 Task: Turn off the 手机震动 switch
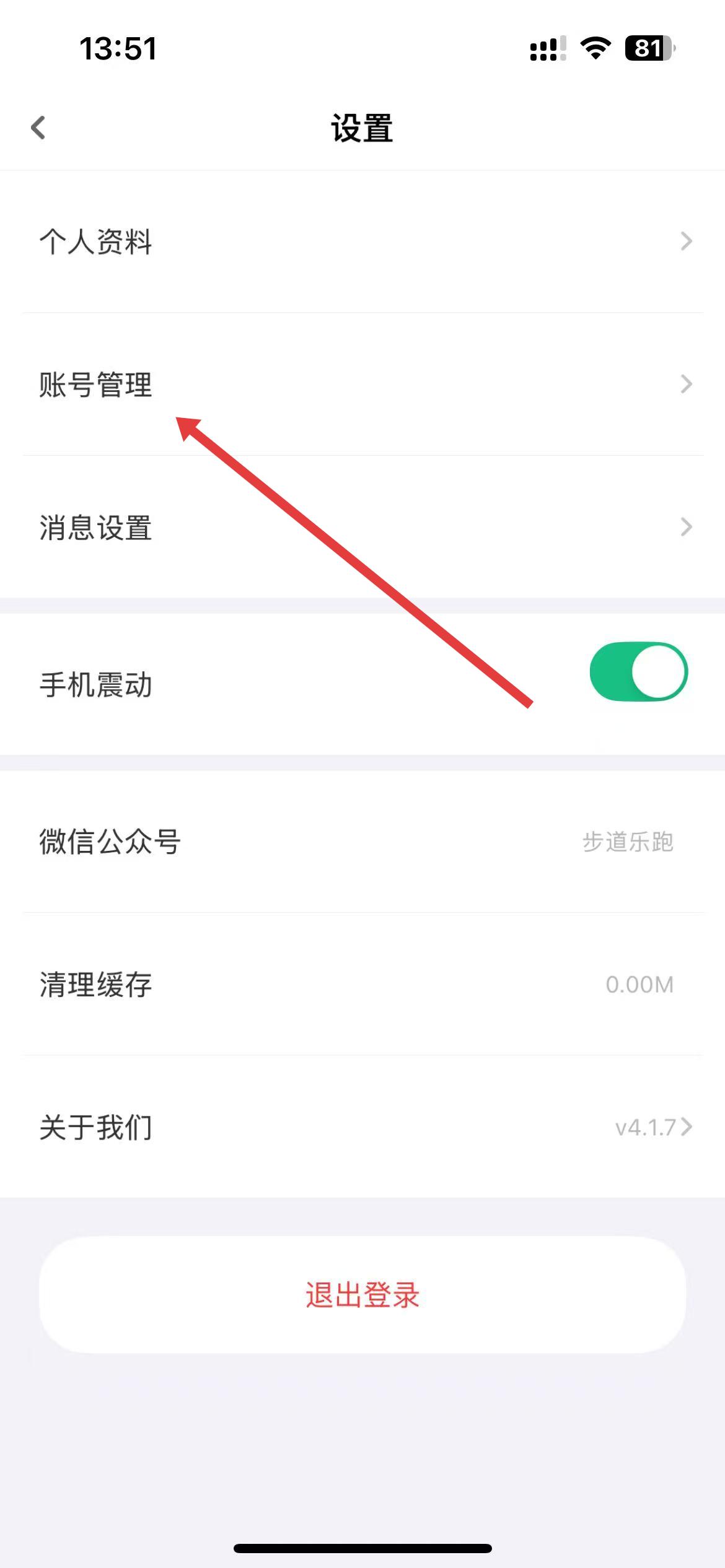coord(638,672)
